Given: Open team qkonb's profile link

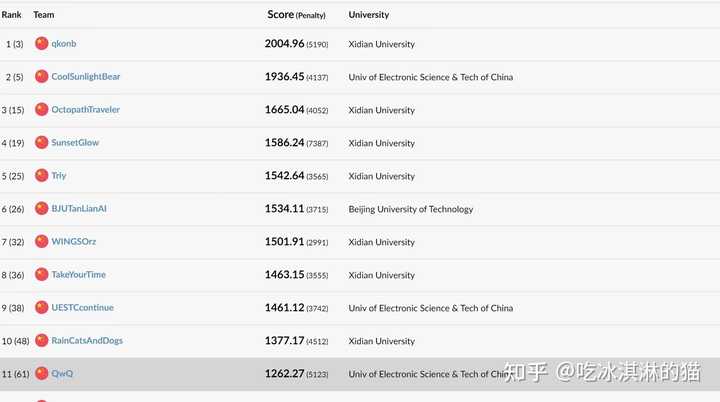Looking at the screenshot, I should point(63,44).
